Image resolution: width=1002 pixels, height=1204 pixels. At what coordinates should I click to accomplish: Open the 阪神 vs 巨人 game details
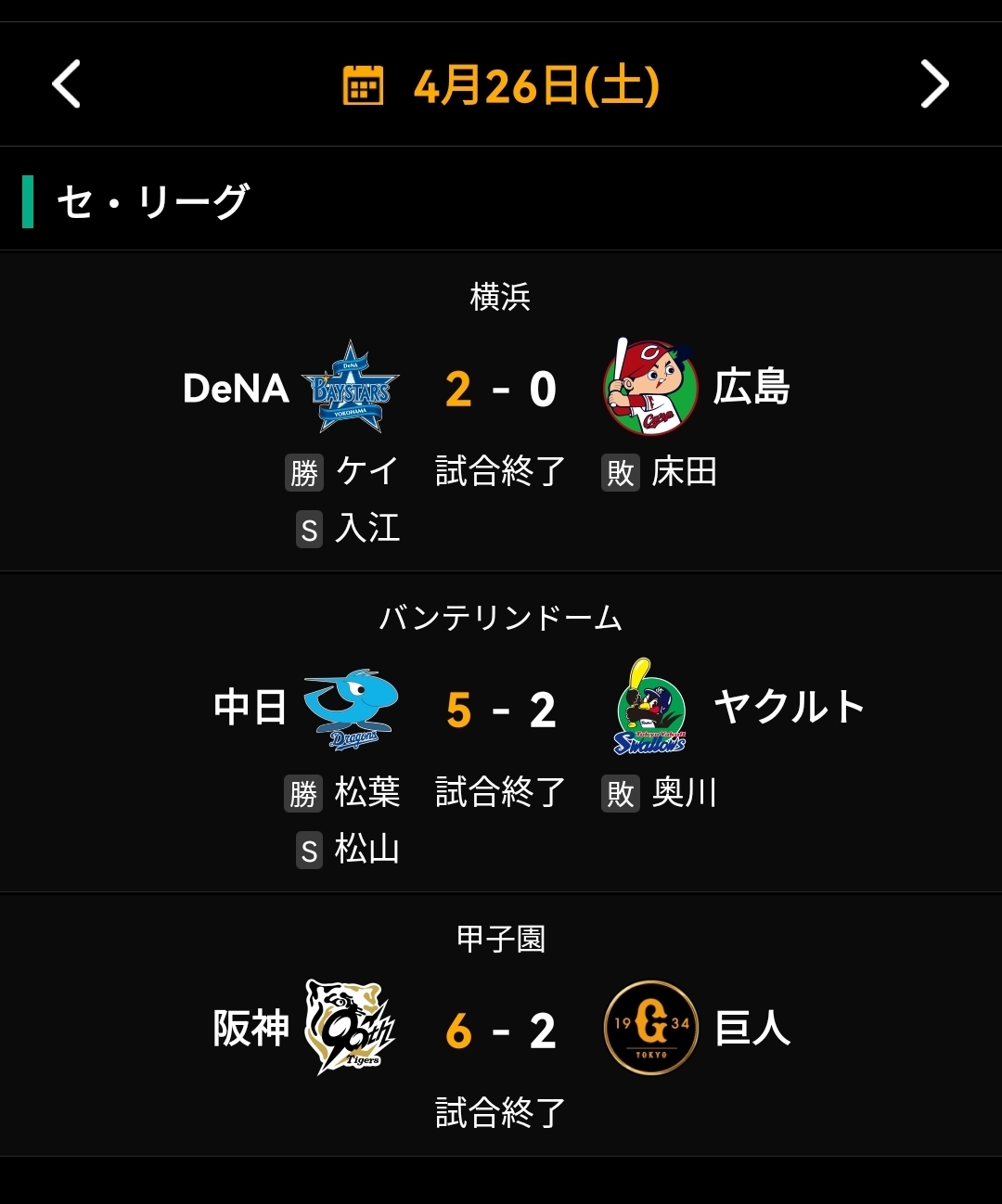pyautogui.click(x=501, y=1031)
